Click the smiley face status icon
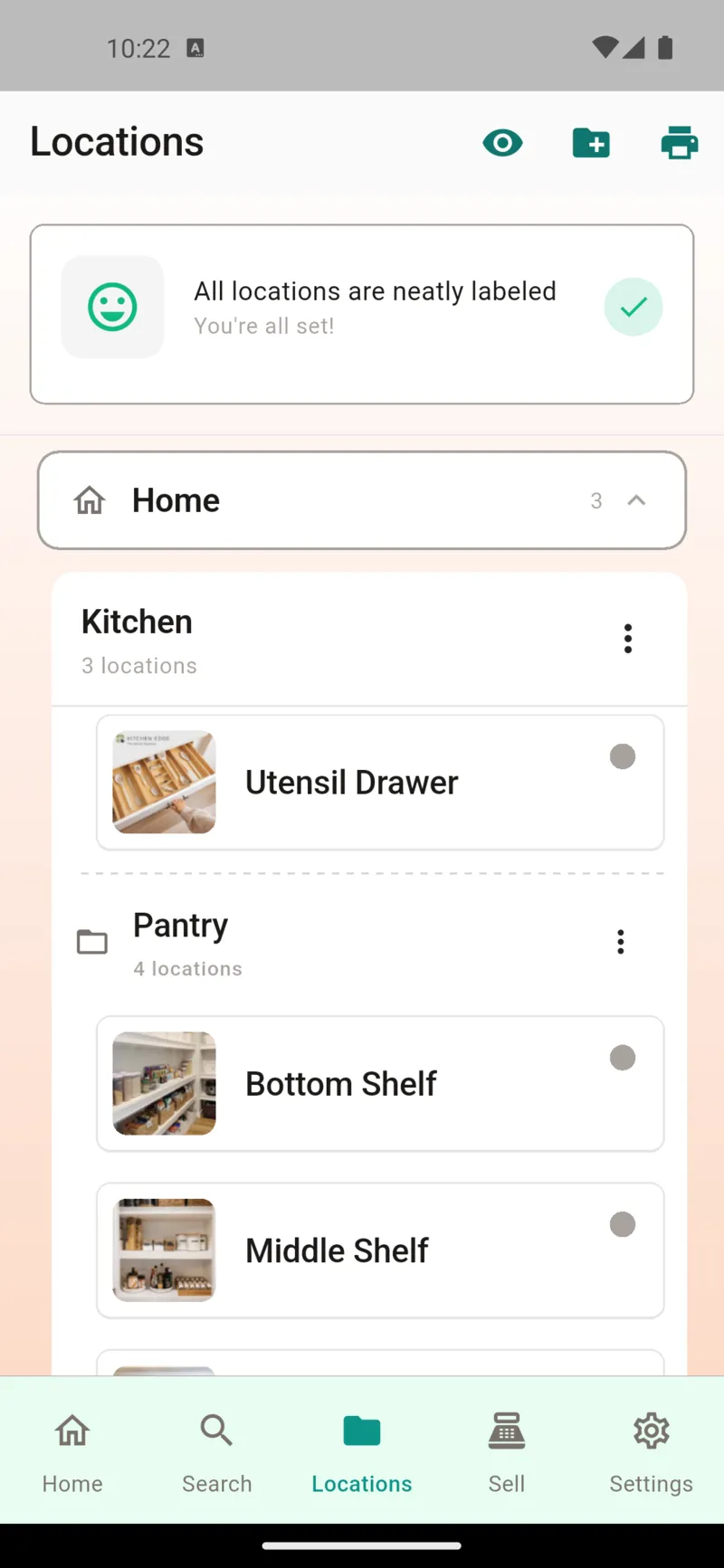 [112, 307]
